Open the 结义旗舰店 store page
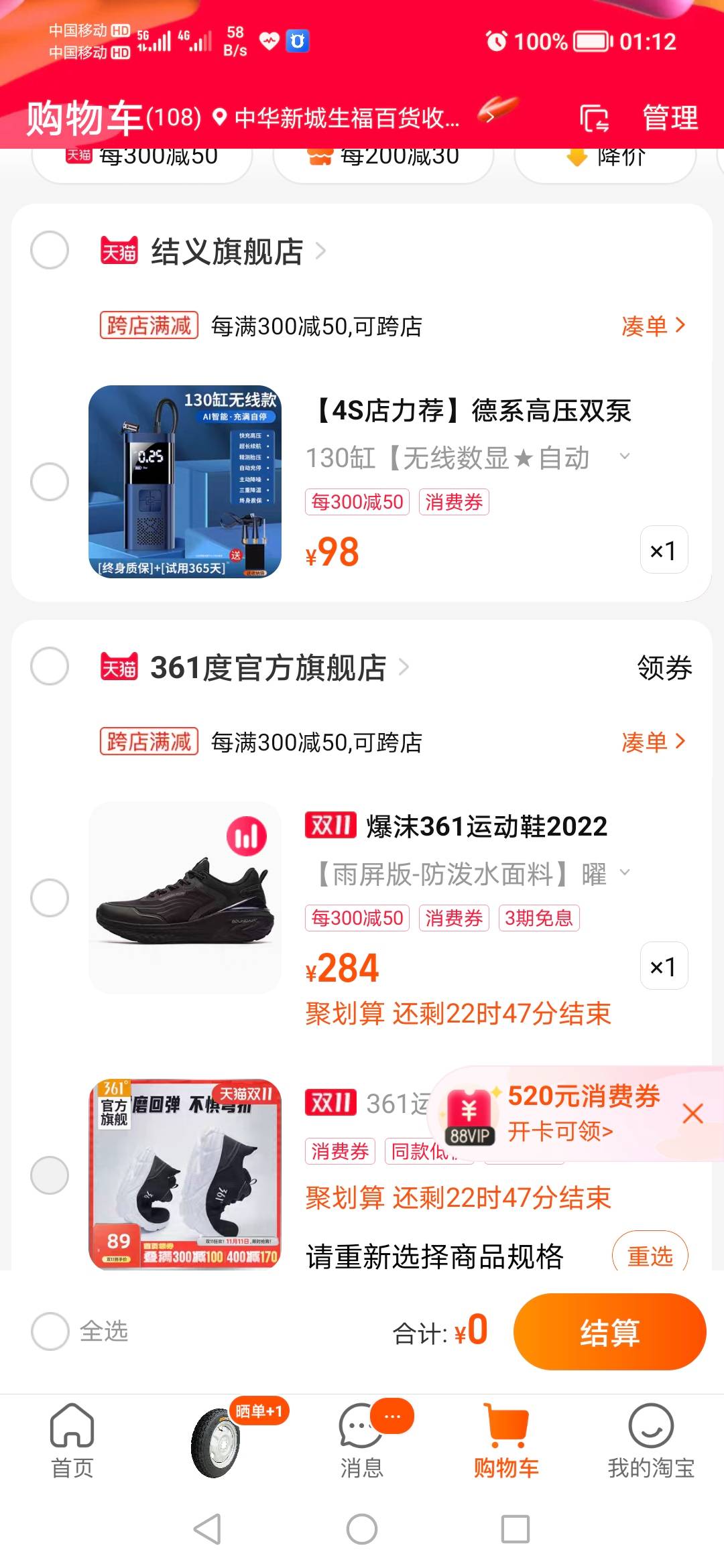 [227, 252]
